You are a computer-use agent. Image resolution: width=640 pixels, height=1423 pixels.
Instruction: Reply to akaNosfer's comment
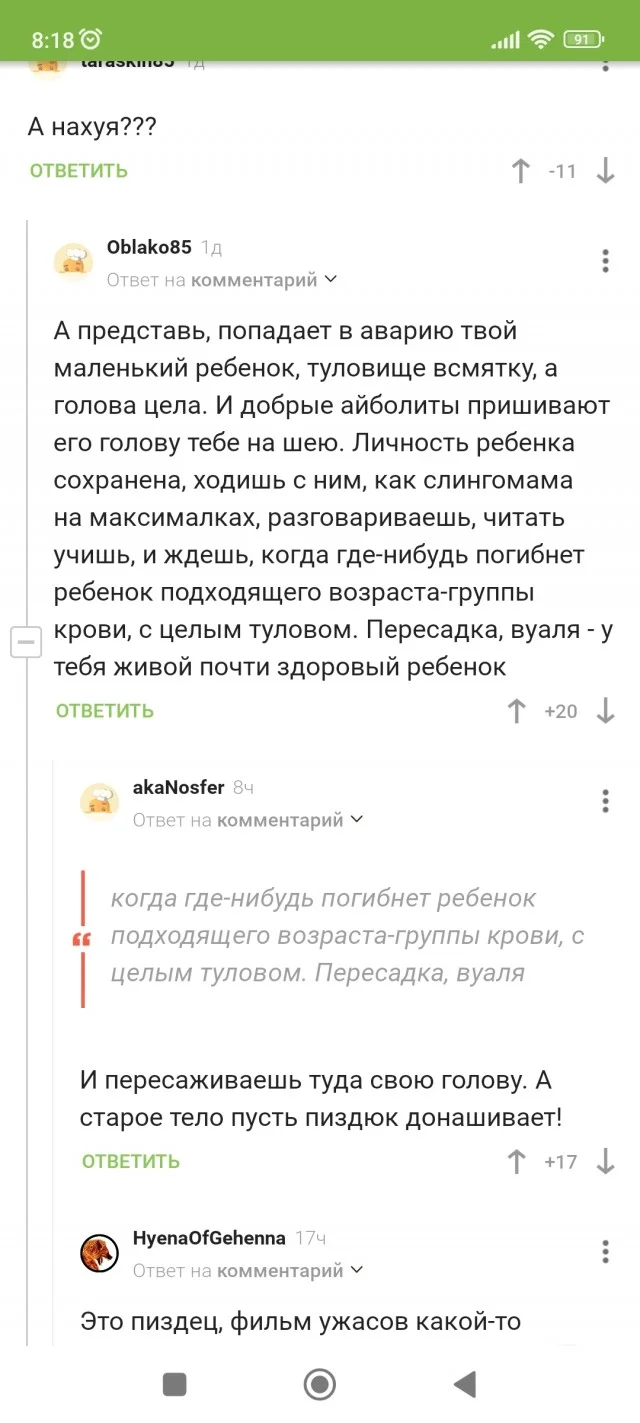click(131, 1161)
